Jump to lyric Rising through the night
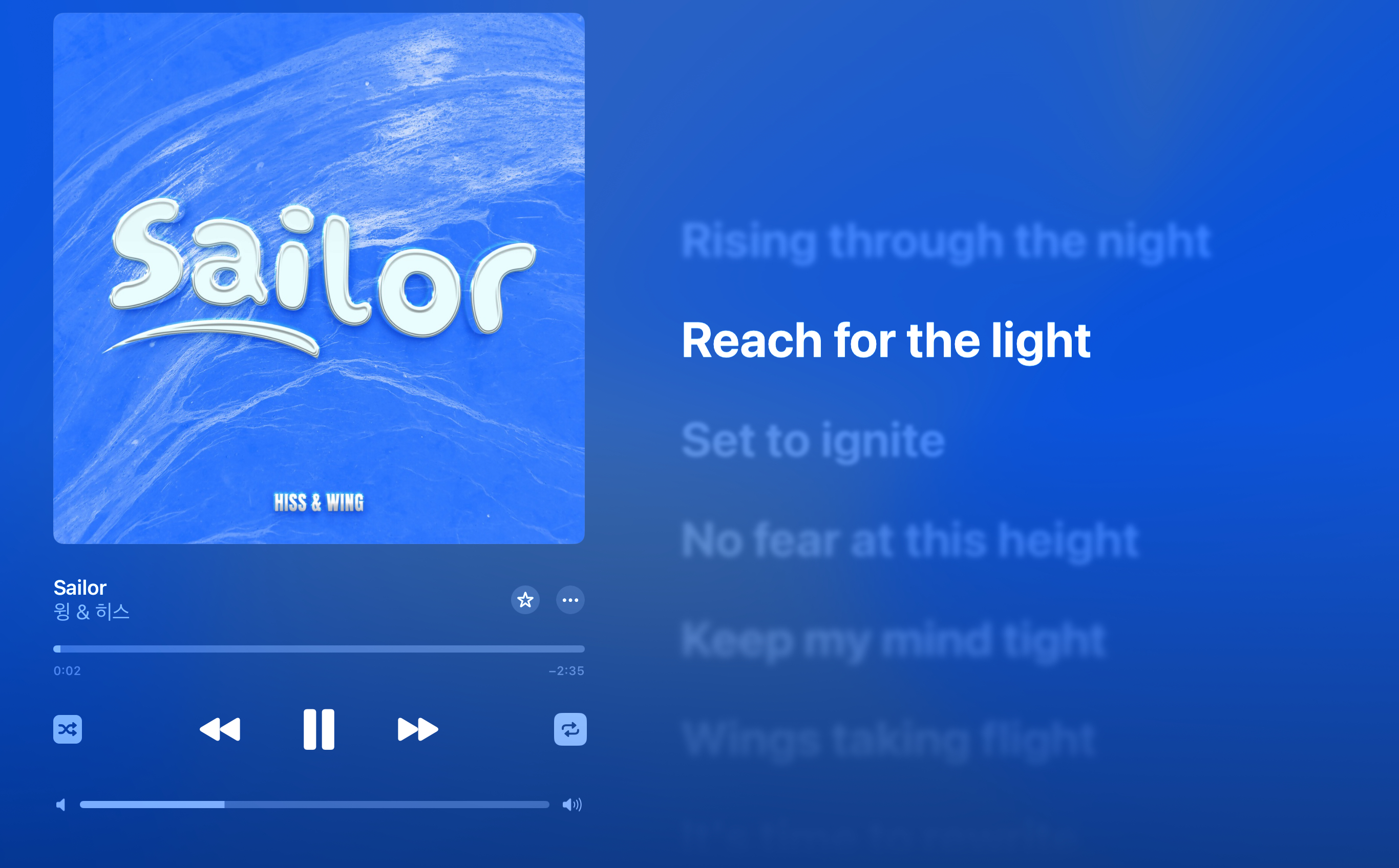This screenshot has width=1399, height=868. [945, 241]
